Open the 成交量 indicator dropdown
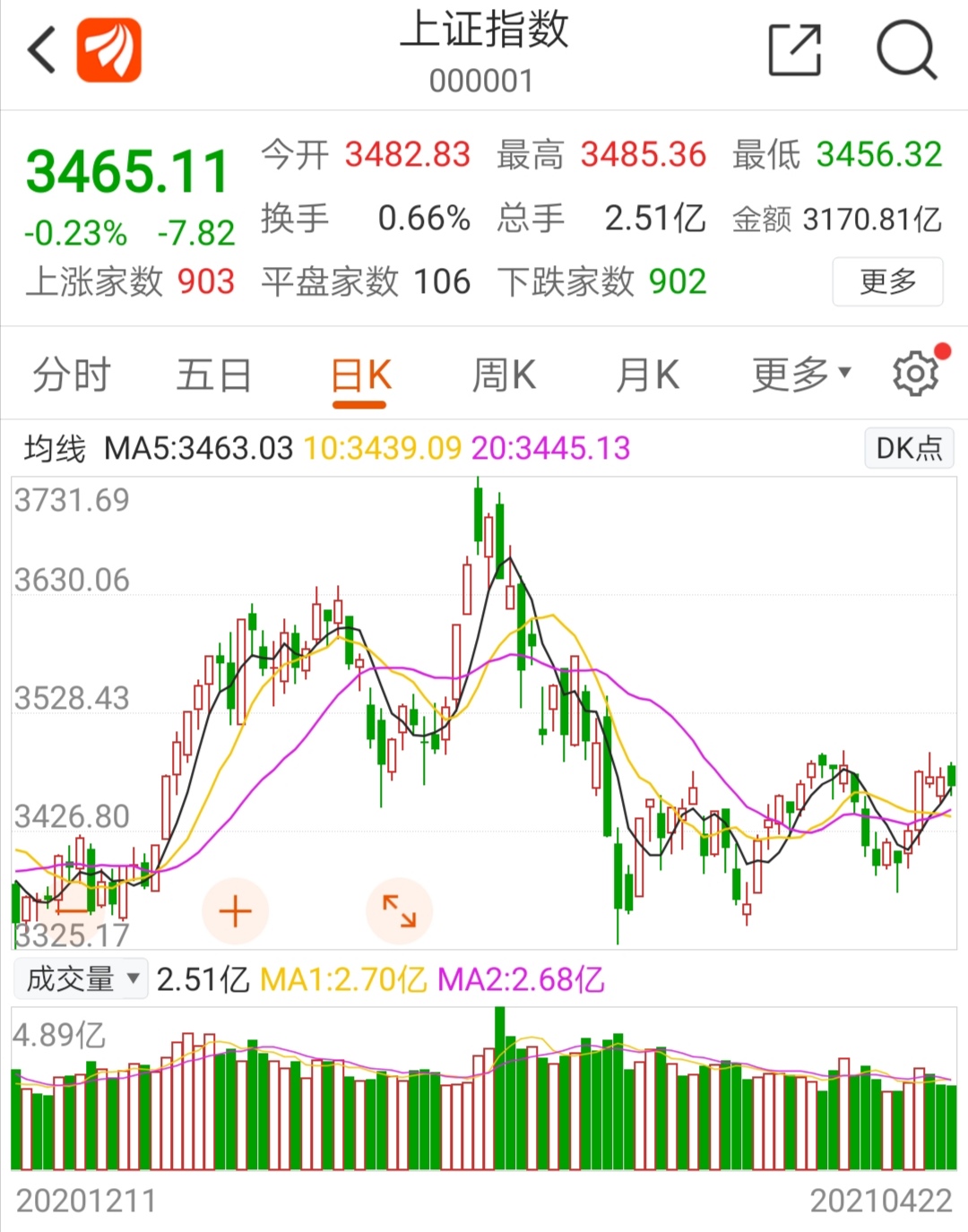968x1232 pixels. point(79,978)
